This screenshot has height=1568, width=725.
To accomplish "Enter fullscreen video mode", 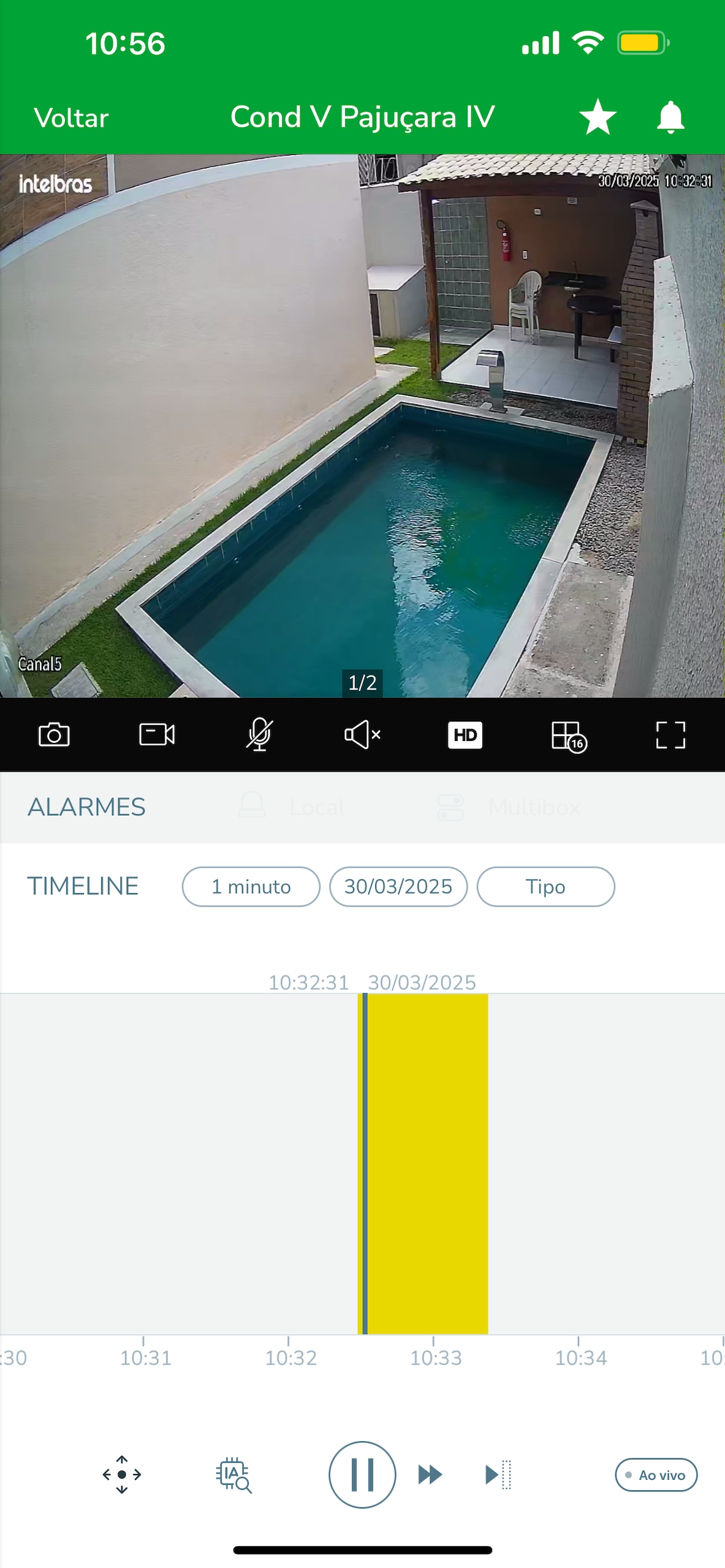I will click(x=670, y=734).
